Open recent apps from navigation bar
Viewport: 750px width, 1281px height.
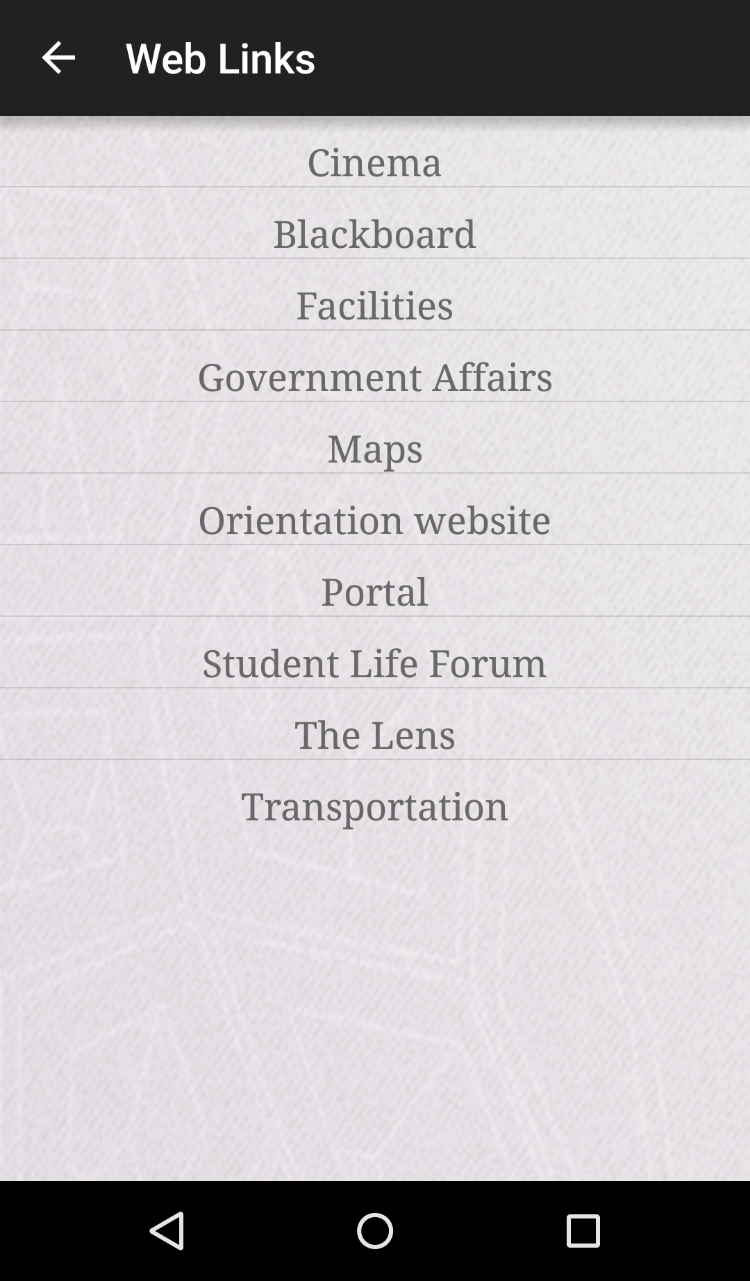click(x=583, y=1231)
